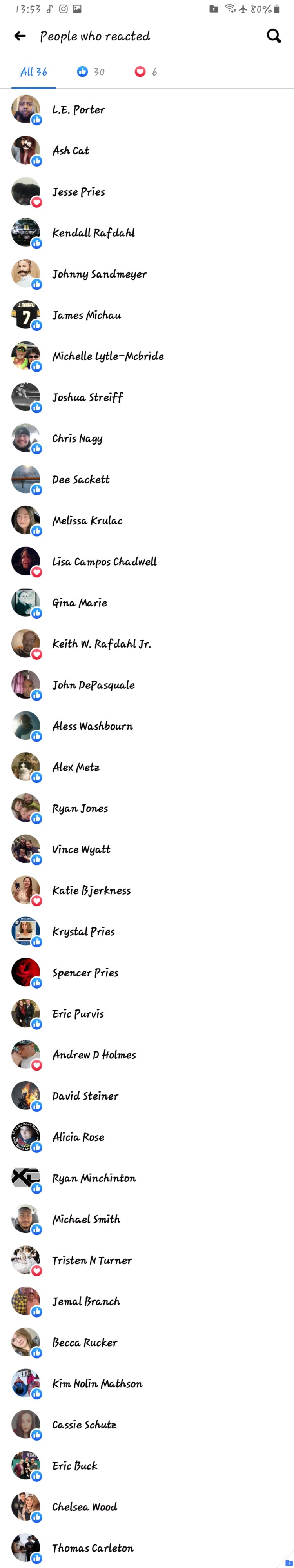Tap on Chris Nagy's row

pos(77,438)
